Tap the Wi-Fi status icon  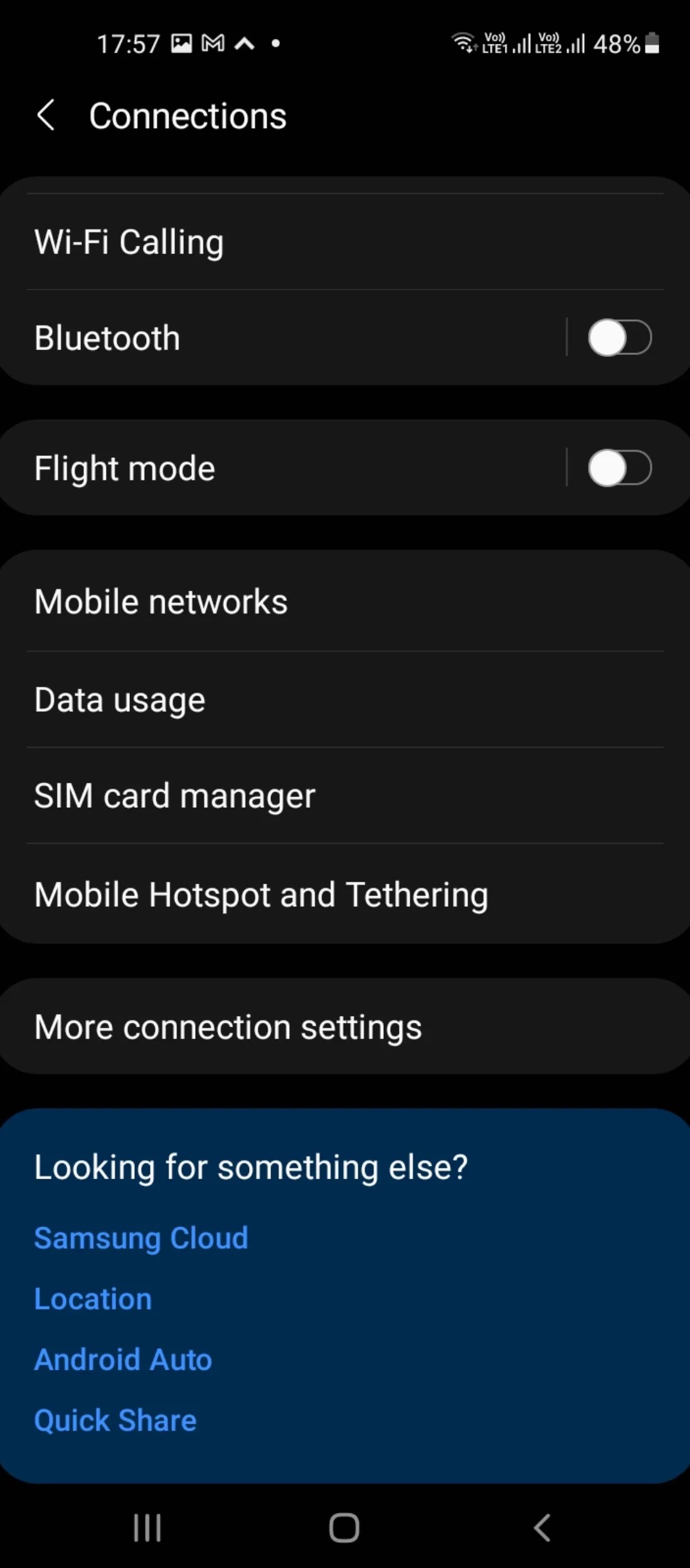click(x=464, y=43)
